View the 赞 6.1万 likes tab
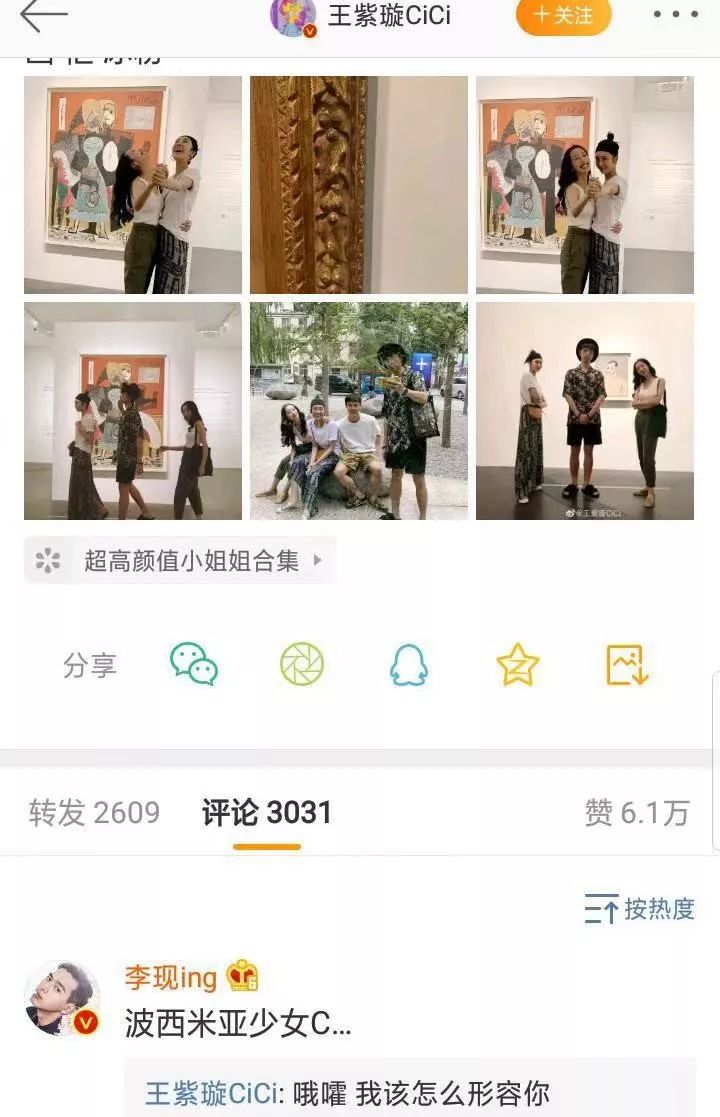Image resolution: width=720 pixels, height=1117 pixels. tap(637, 813)
